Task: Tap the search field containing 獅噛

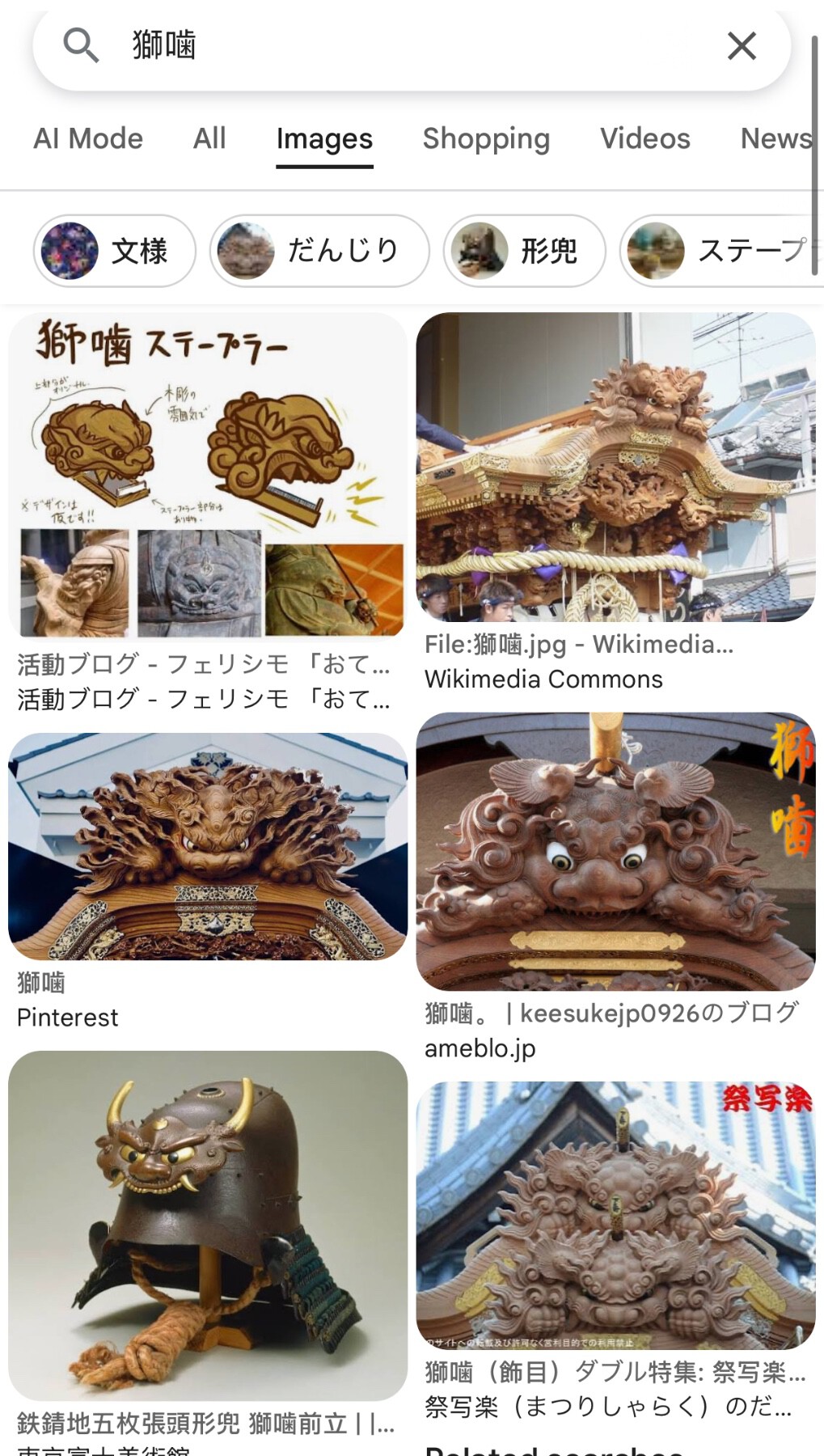Action: tap(404, 45)
